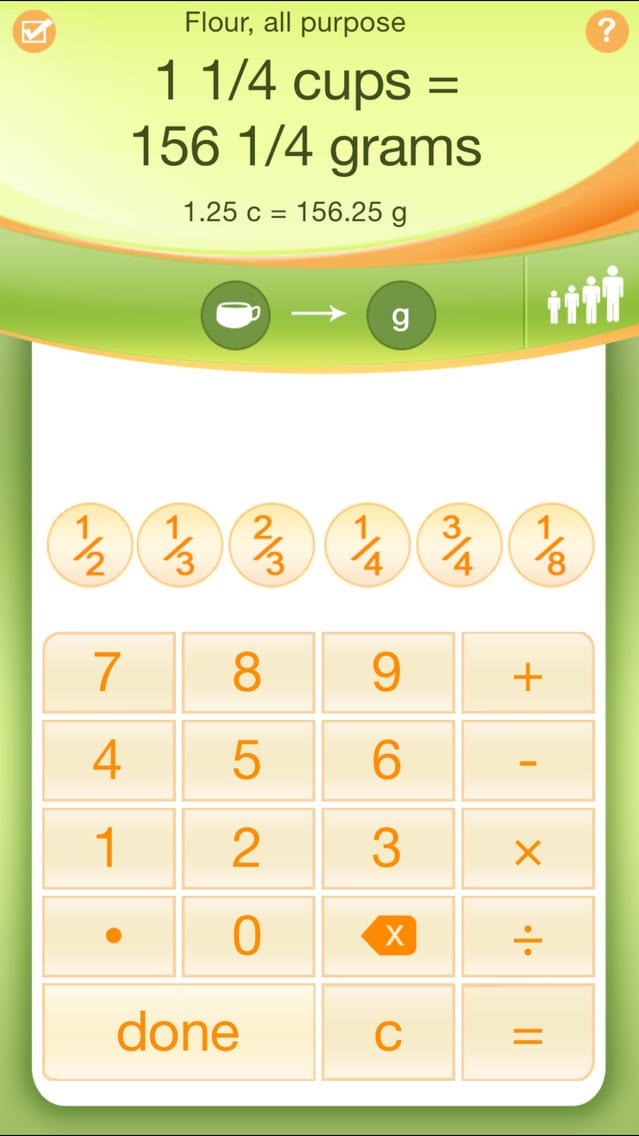This screenshot has height=1136, width=639.
Task: Open the help question mark
Action: 607,31
